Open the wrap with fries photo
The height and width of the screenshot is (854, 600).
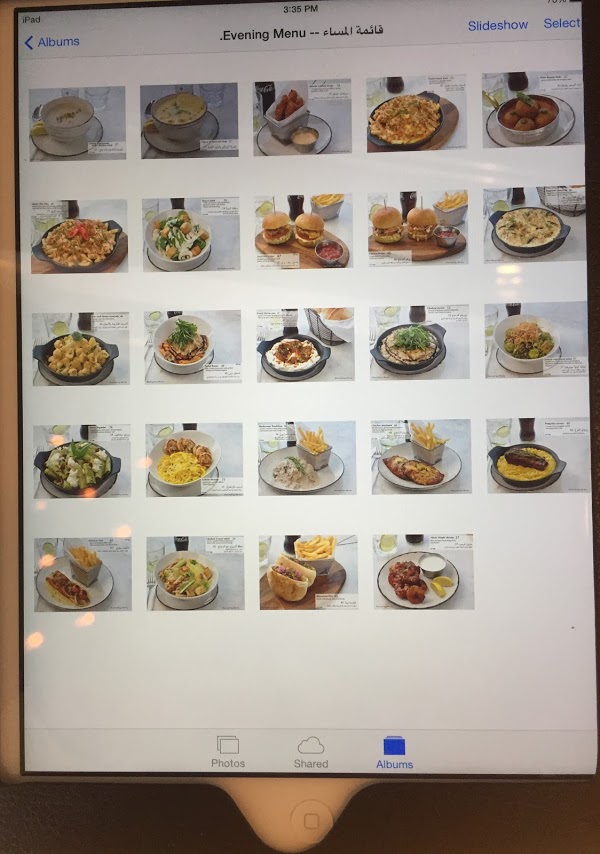(x=82, y=575)
